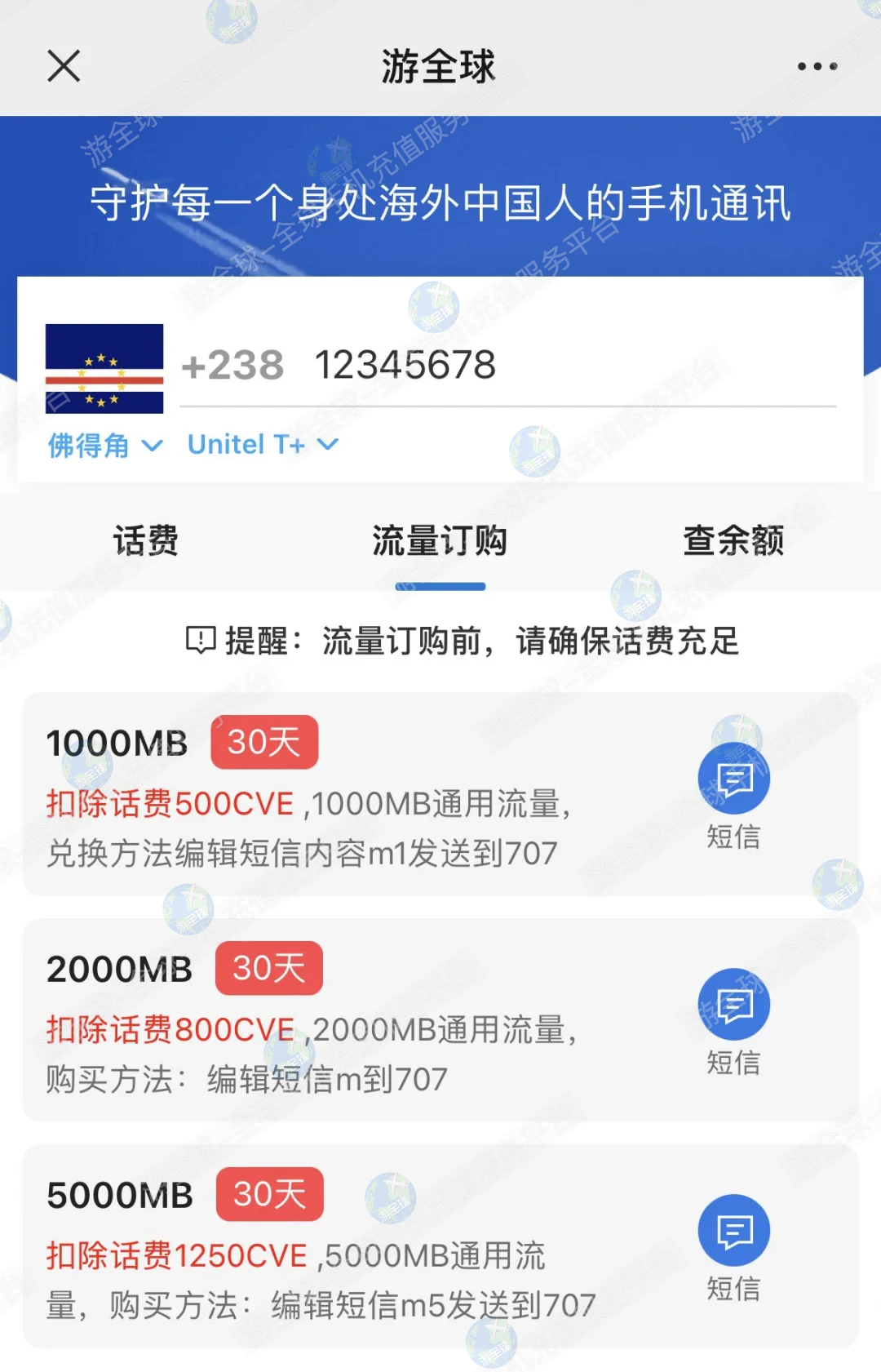
Task: Expand the Unitel T+ operator dropdown
Action: 262,445
